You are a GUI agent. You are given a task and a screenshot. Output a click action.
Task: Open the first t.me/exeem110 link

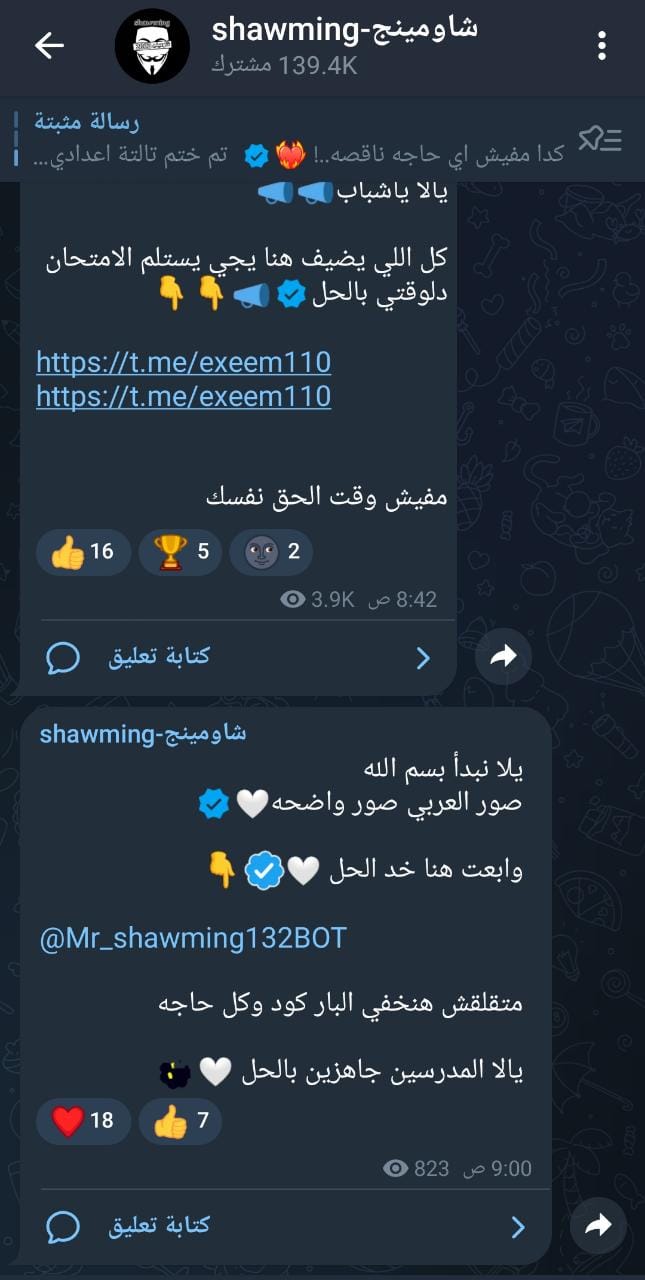[183, 362]
